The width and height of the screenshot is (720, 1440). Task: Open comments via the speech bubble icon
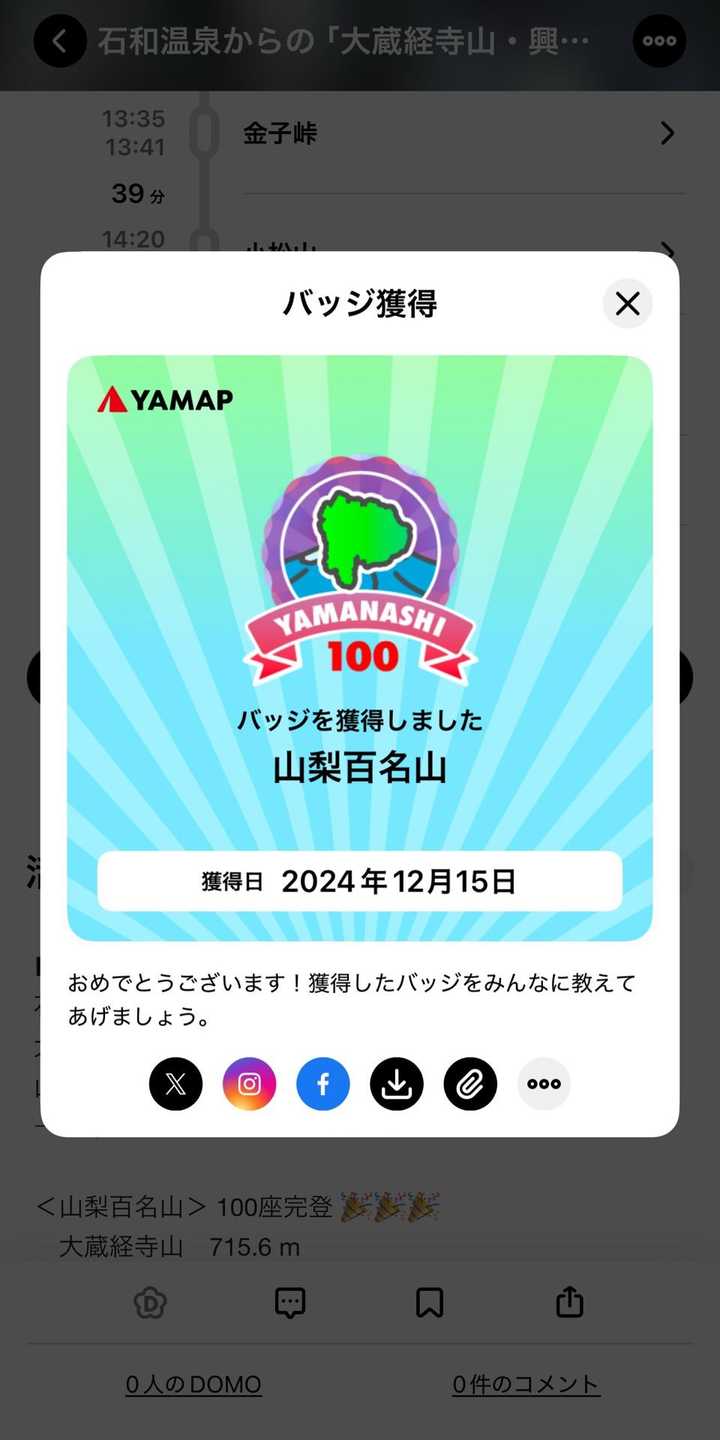point(290,1301)
